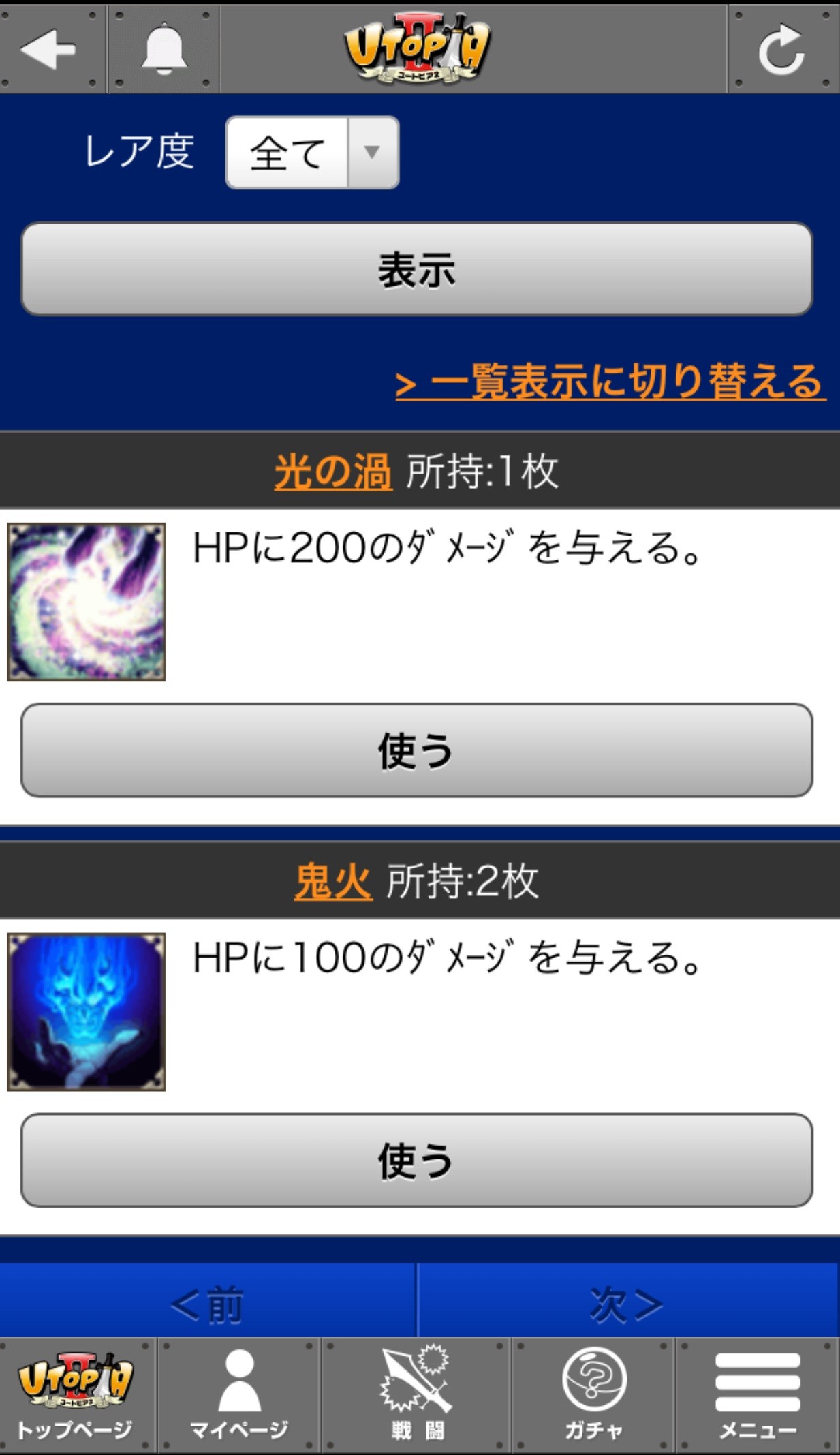Follow the 一覧表示に切り替える link

click(x=611, y=381)
